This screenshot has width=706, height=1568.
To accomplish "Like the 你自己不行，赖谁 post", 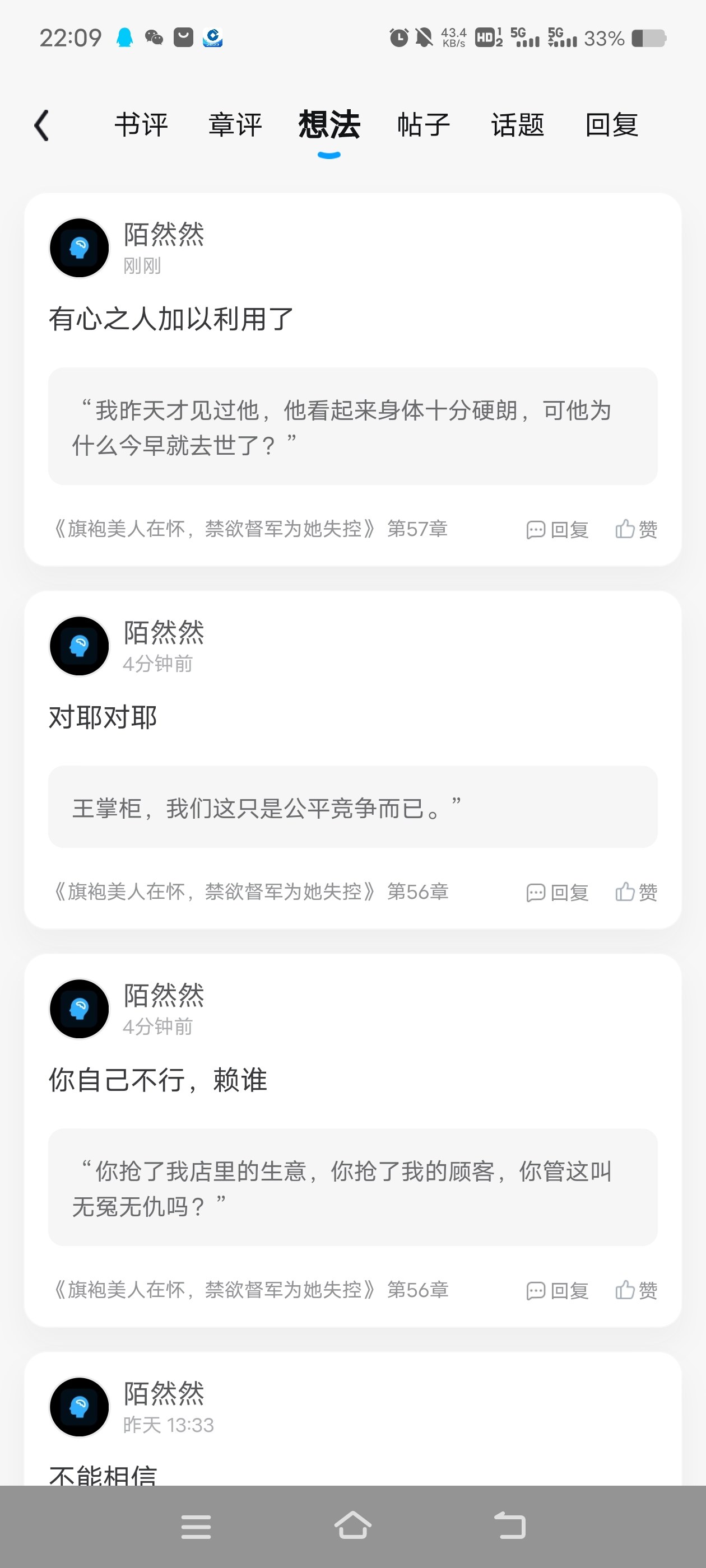I will coord(636,1290).
